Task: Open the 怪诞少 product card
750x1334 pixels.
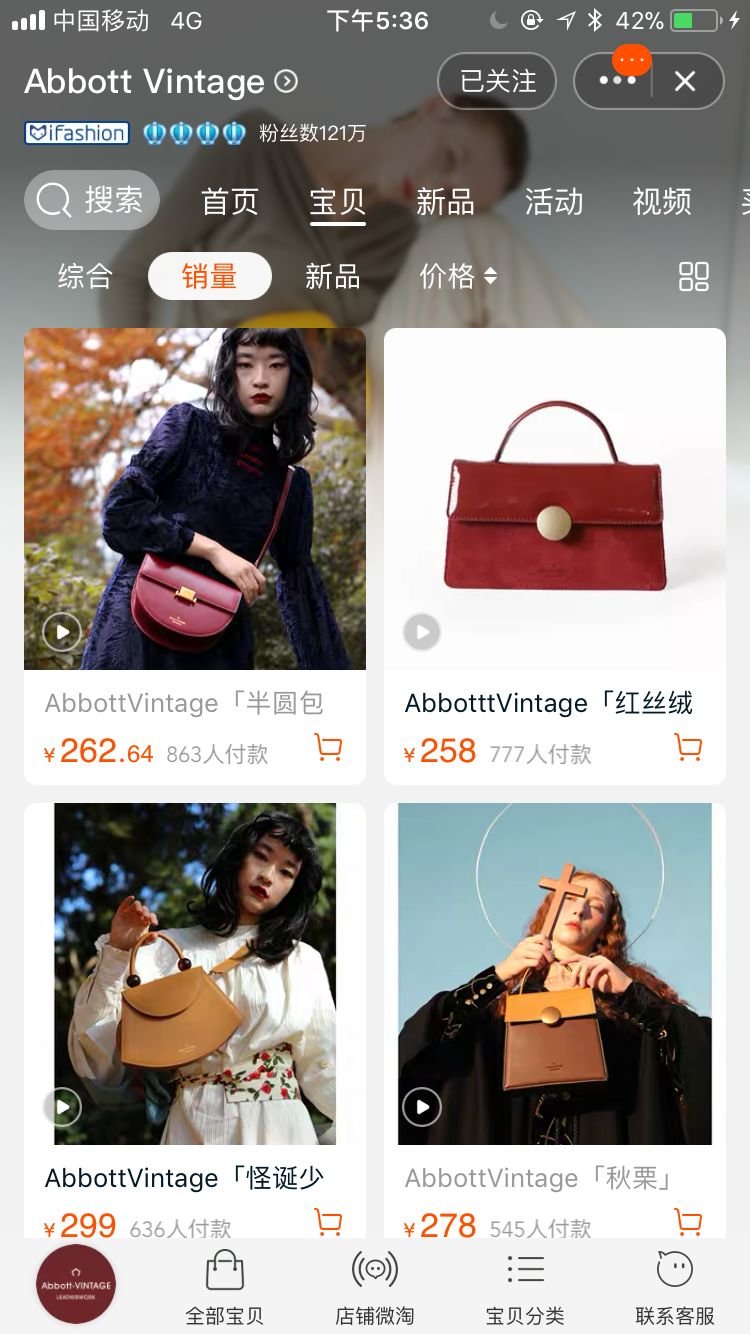Action: coord(195,975)
